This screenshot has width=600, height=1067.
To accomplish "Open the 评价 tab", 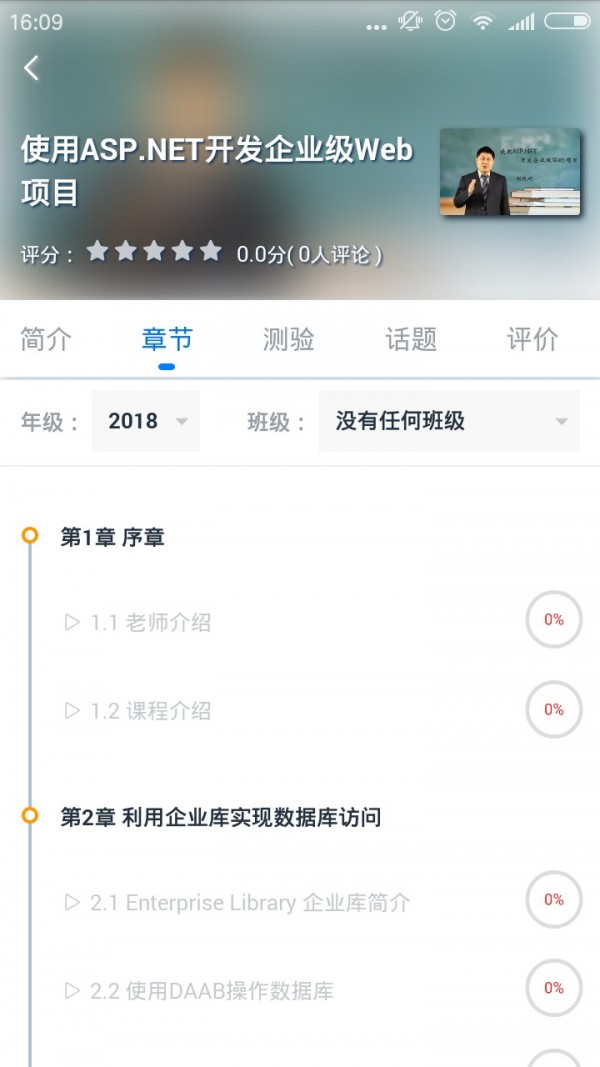I will tap(533, 339).
